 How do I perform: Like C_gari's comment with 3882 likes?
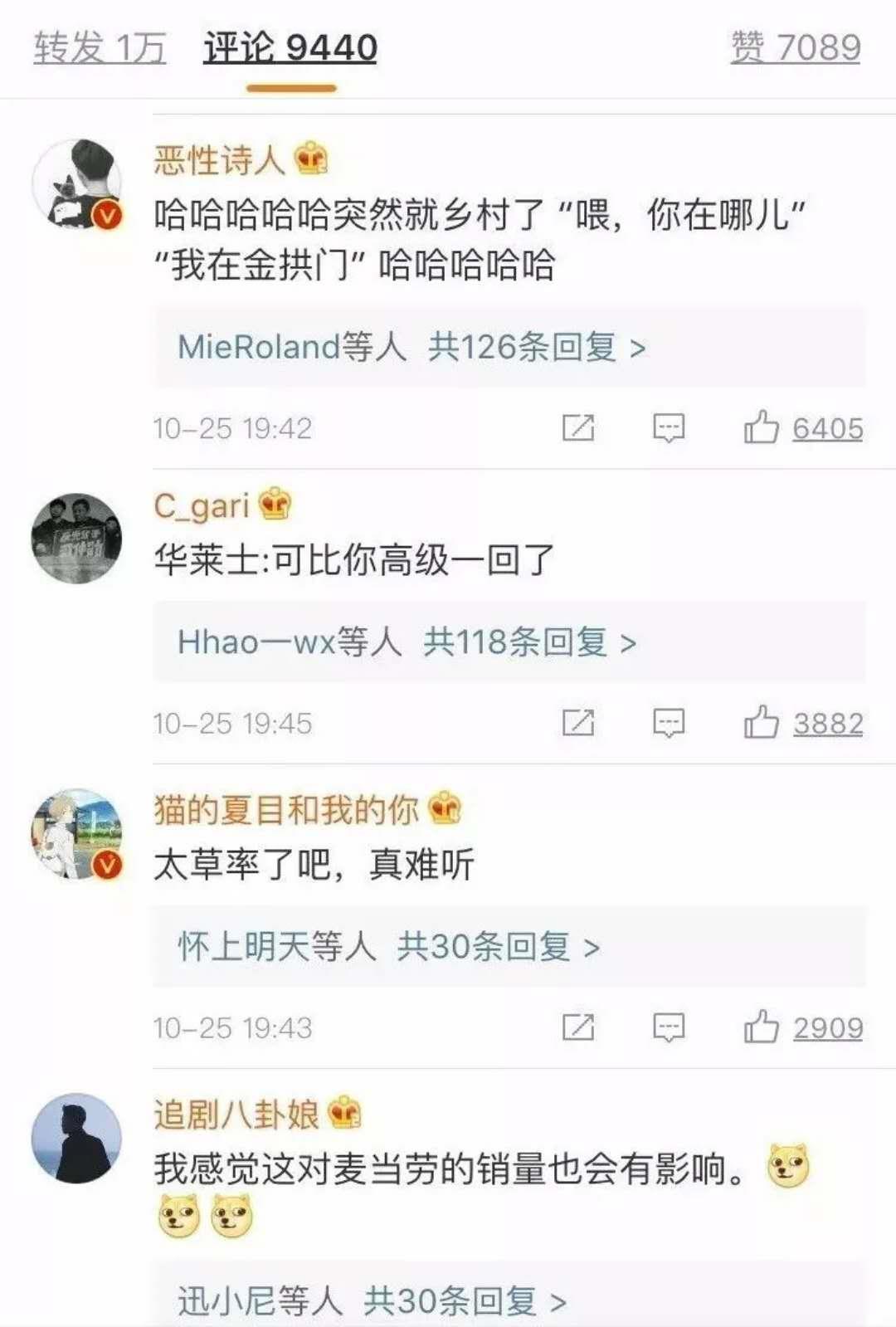point(762,723)
